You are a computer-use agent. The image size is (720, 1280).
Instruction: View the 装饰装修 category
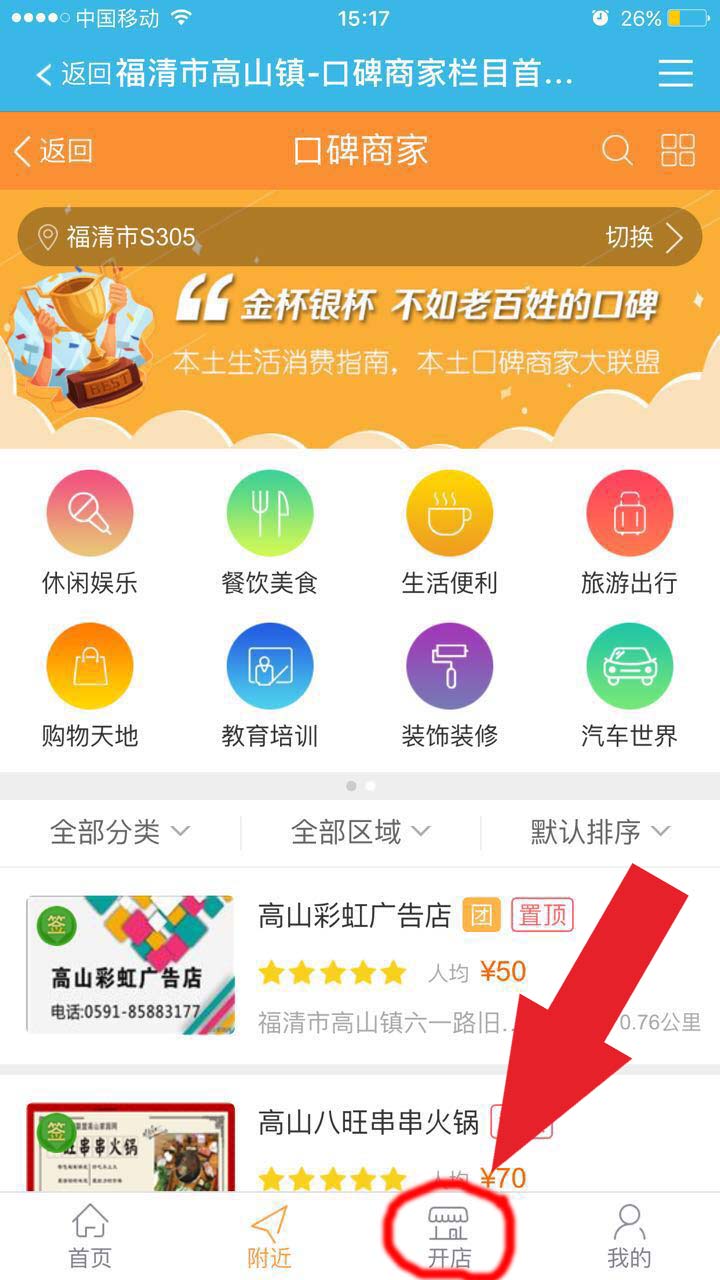pos(449,686)
